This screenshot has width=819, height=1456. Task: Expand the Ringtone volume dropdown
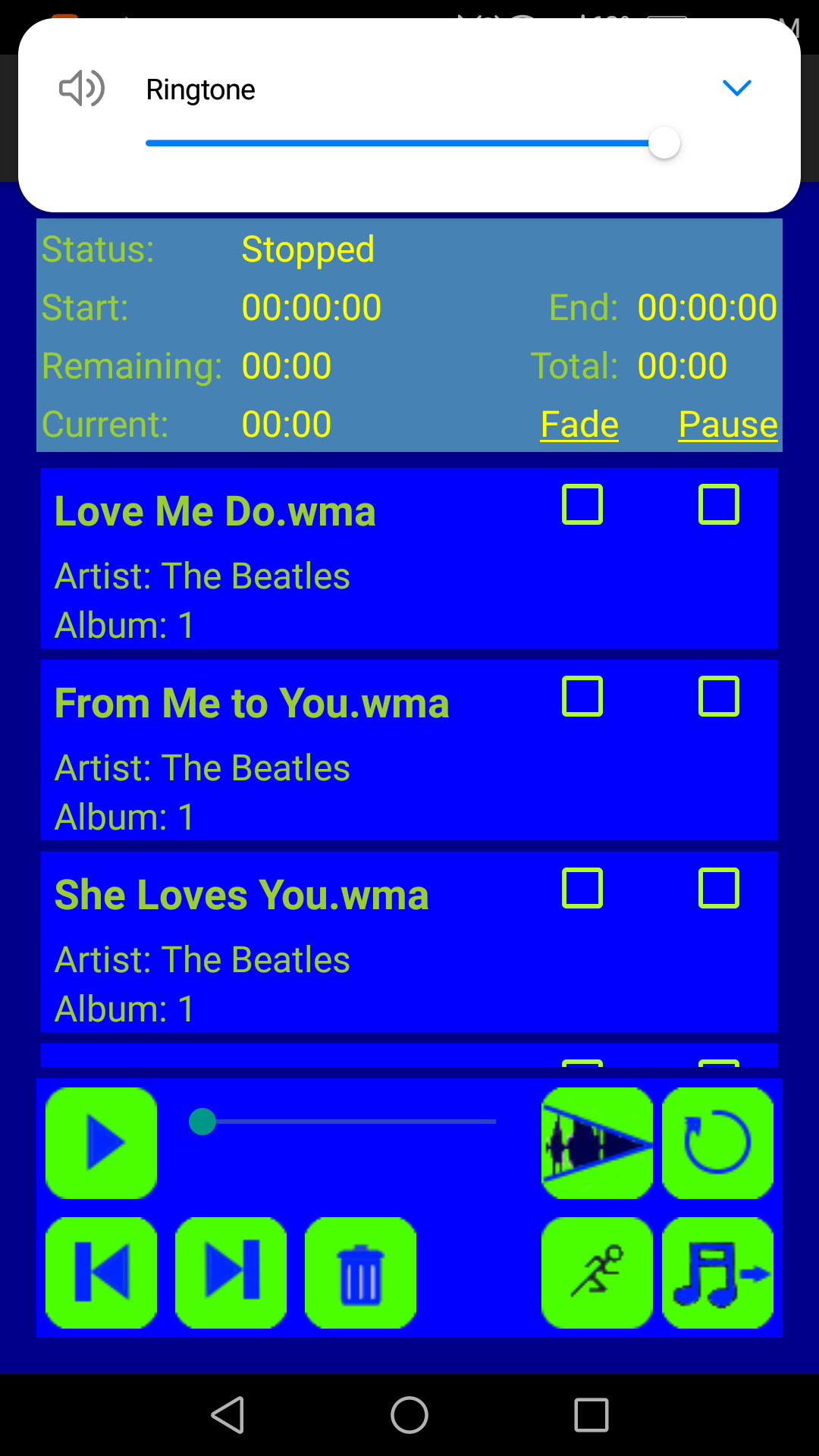pos(736,87)
